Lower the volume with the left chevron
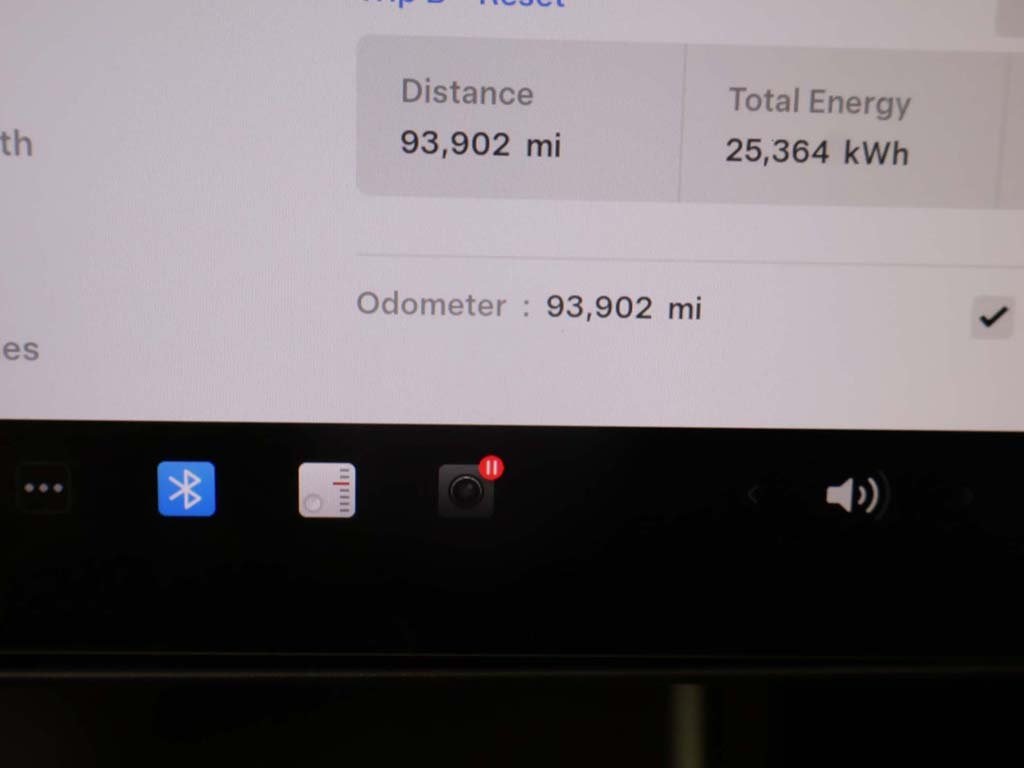Image resolution: width=1024 pixels, height=768 pixels. coord(755,494)
